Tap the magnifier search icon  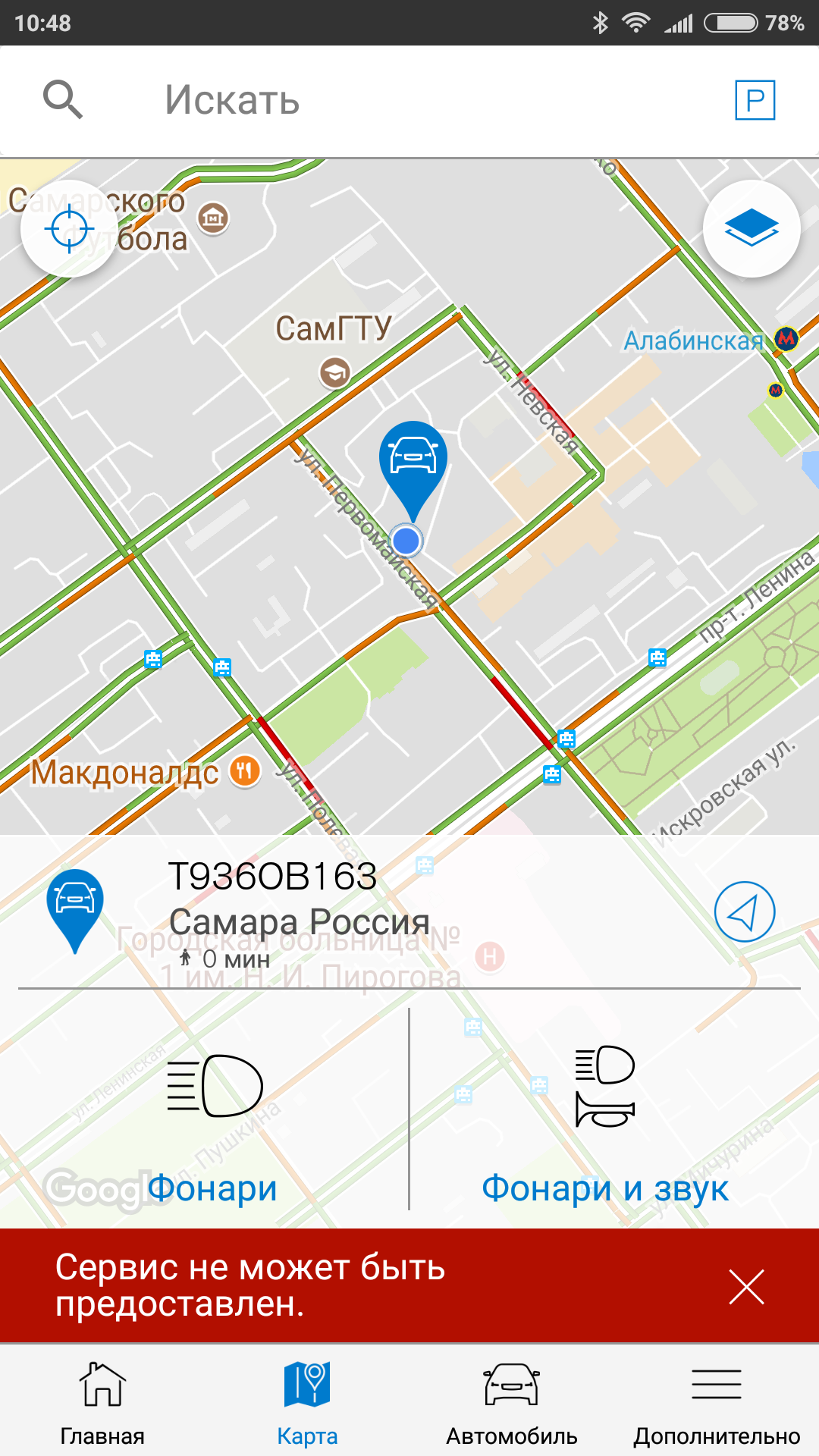point(63,99)
